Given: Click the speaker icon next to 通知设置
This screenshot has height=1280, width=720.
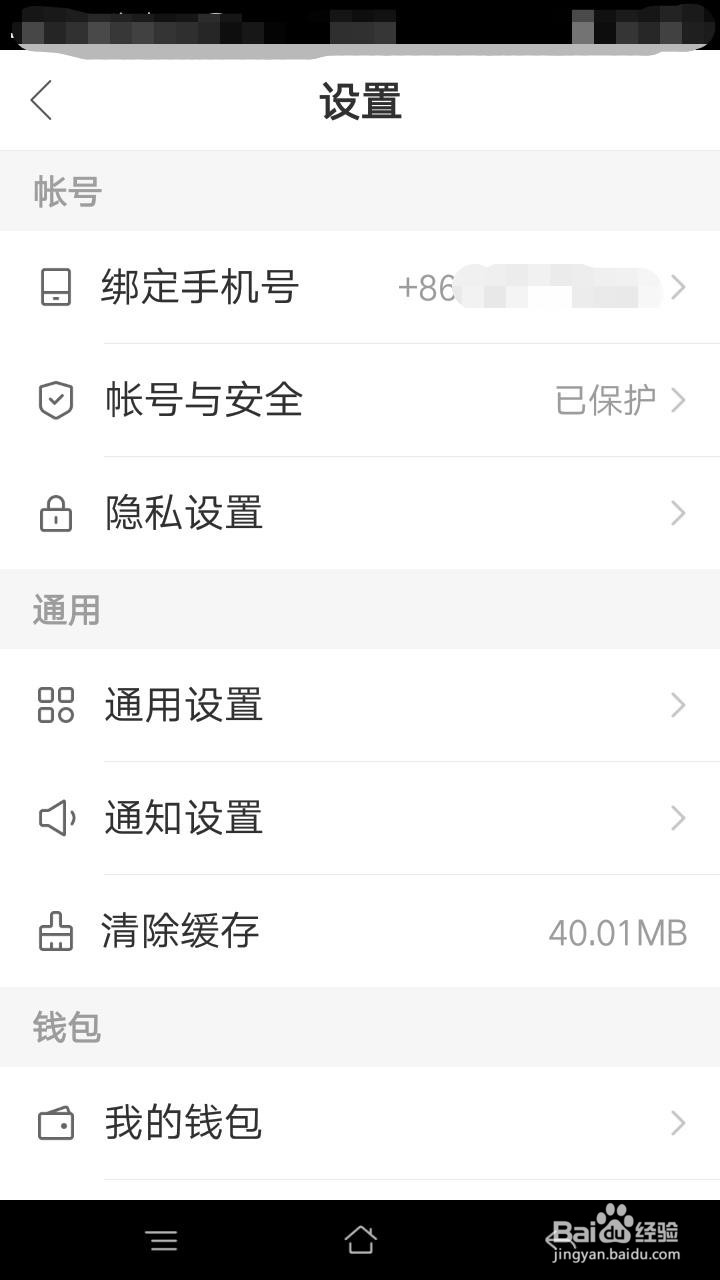Looking at the screenshot, I should pyautogui.click(x=56, y=819).
